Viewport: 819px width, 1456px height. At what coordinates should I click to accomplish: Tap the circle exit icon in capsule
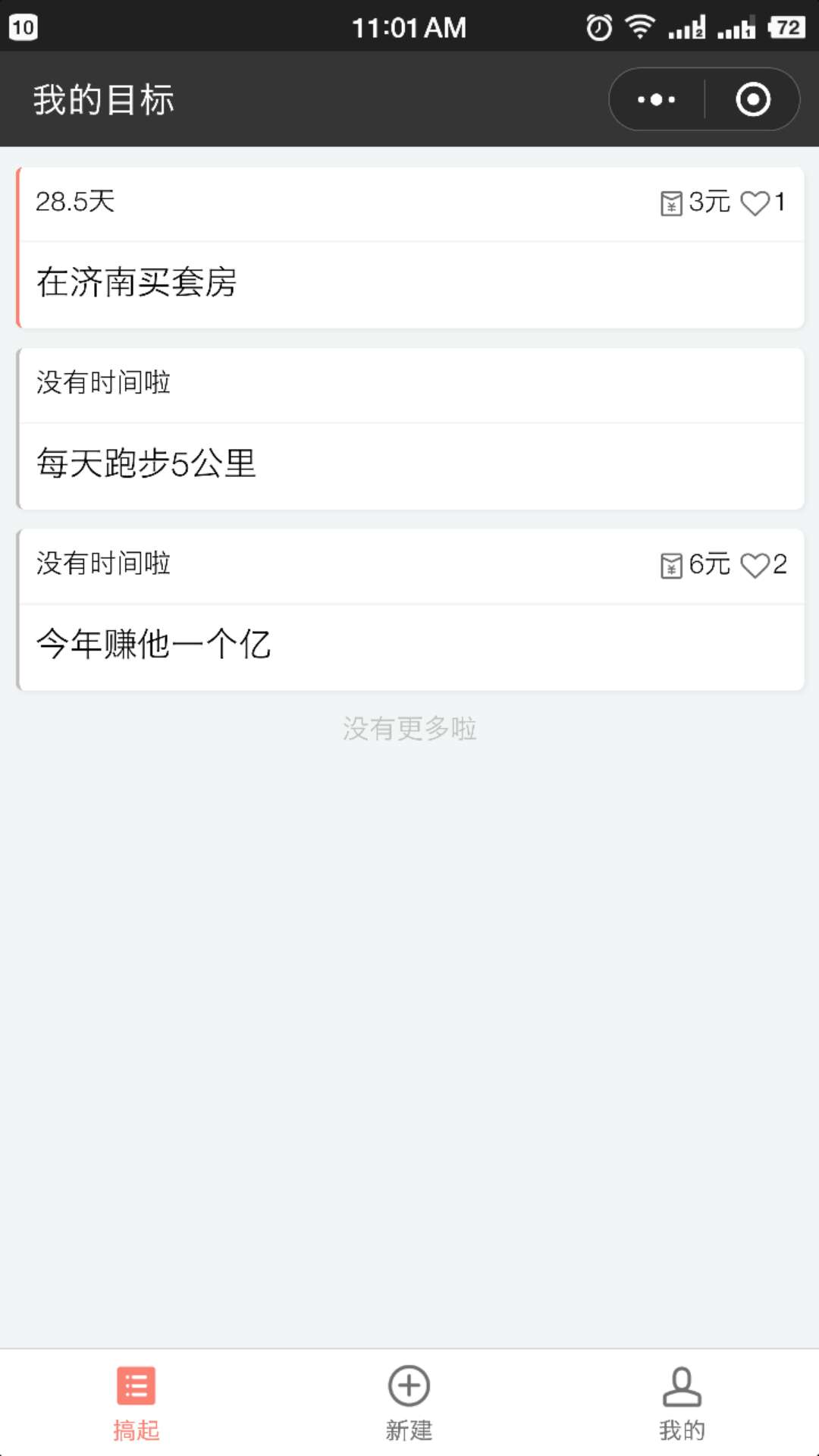click(x=753, y=99)
